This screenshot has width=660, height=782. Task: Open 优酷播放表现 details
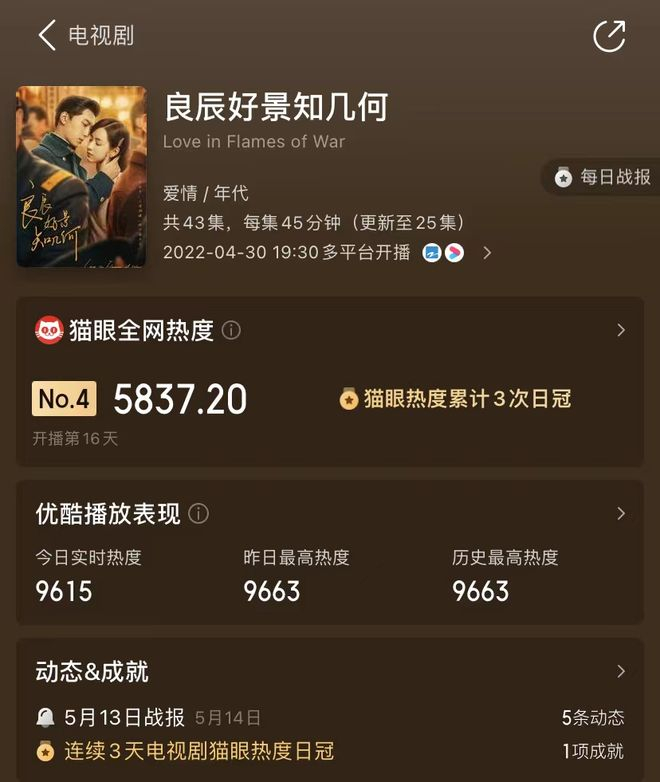620,513
